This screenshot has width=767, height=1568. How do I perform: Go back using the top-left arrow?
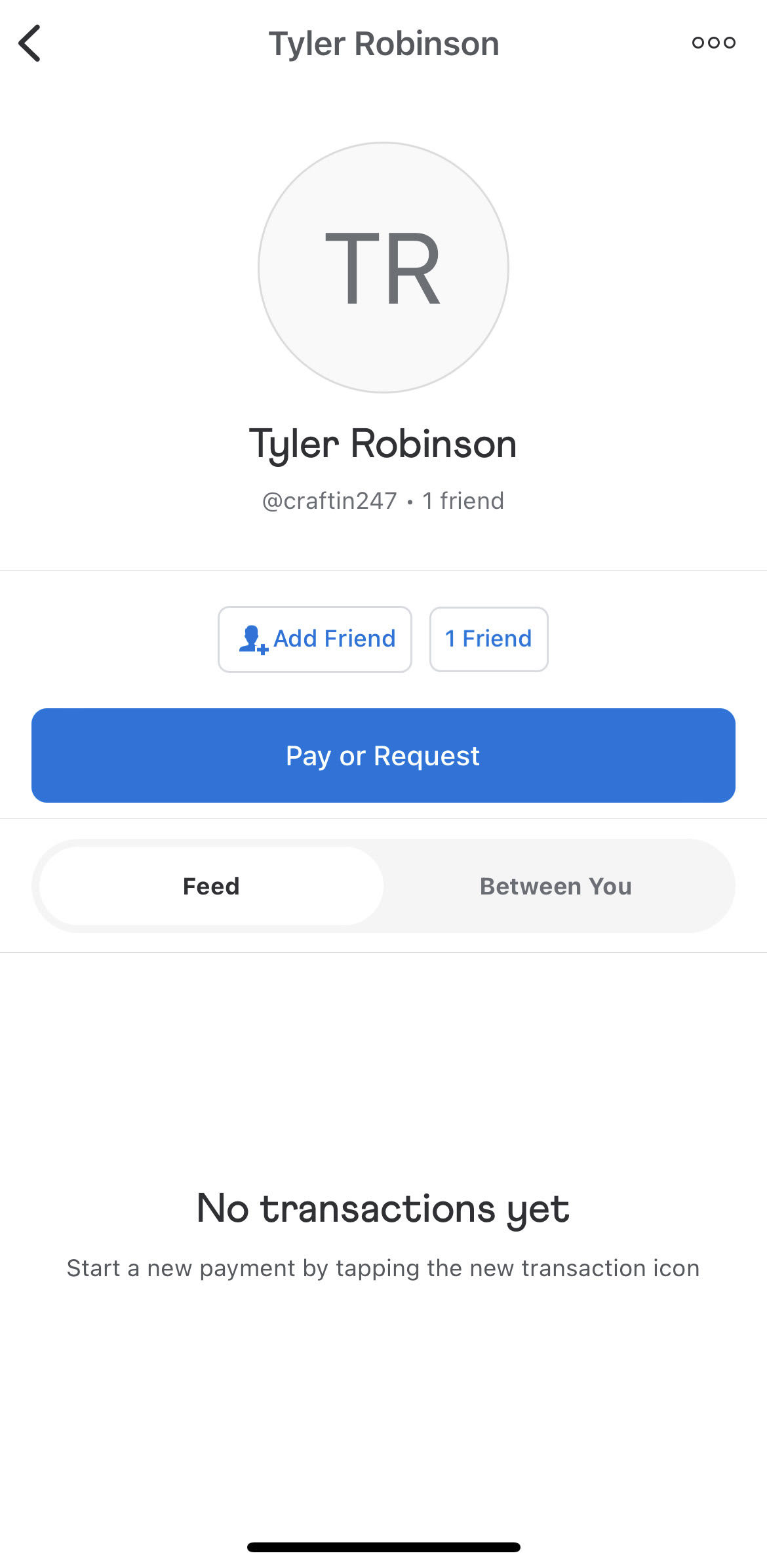(x=29, y=43)
